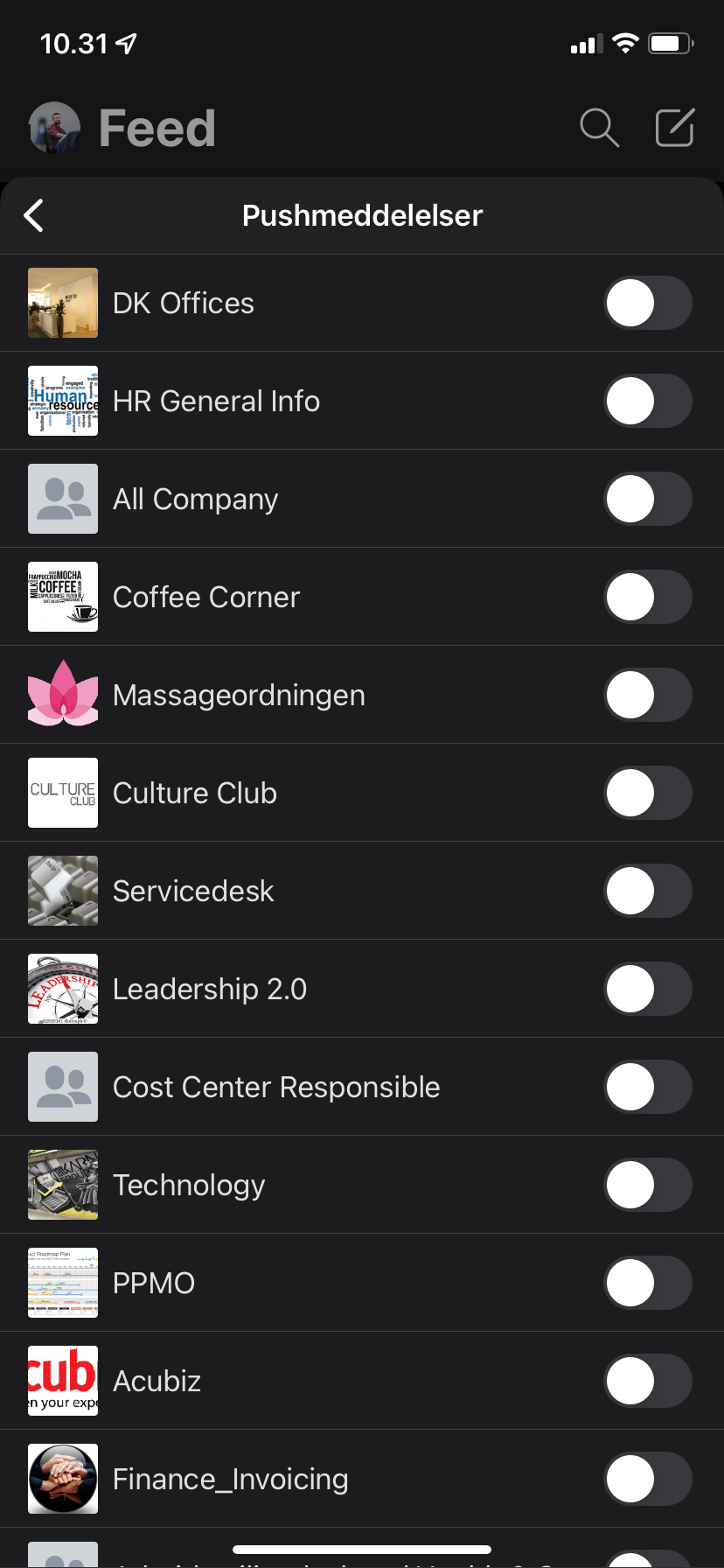Compose a new post
724x1568 pixels.
click(x=675, y=128)
